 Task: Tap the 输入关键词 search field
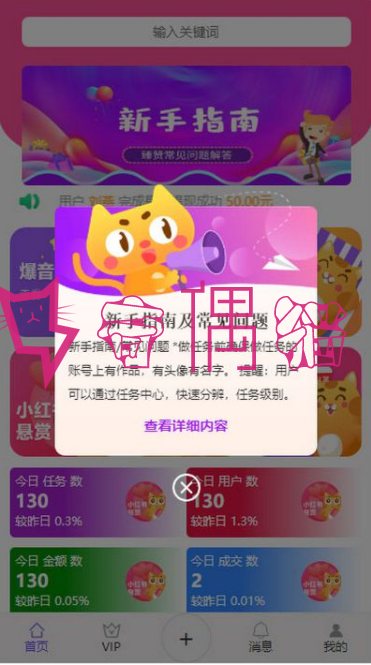[186, 32]
